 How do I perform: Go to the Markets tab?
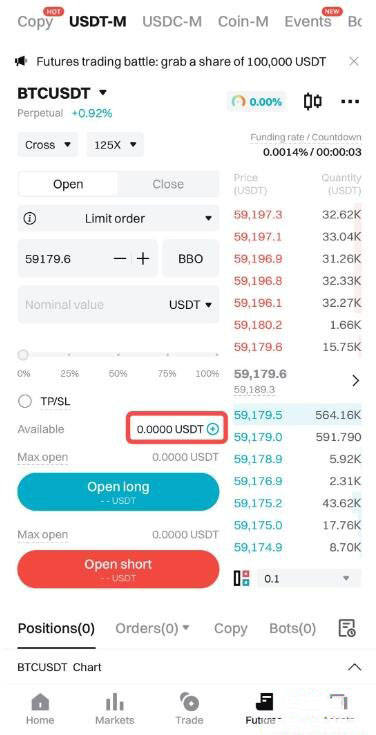click(x=115, y=709)
